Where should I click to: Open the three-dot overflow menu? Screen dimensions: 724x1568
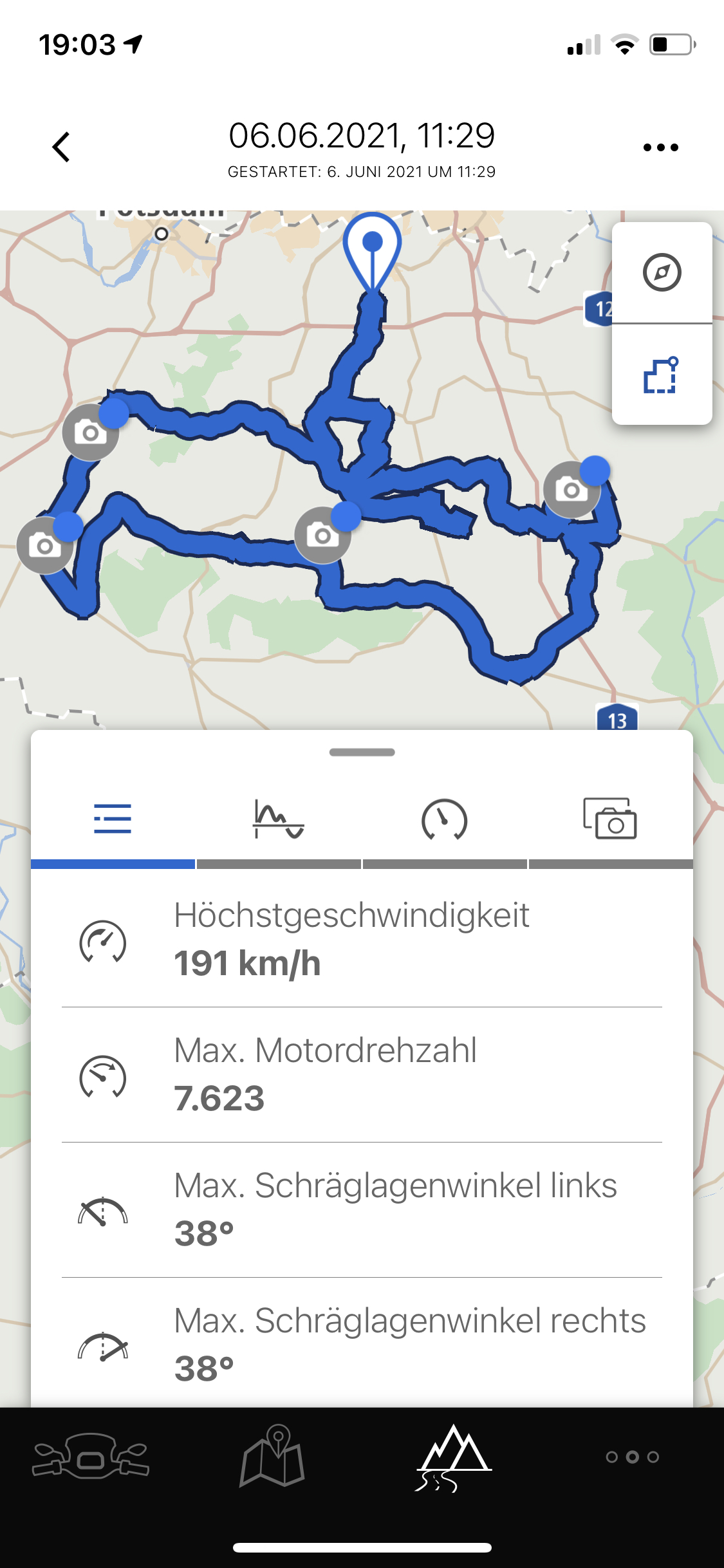click(660, 147)
